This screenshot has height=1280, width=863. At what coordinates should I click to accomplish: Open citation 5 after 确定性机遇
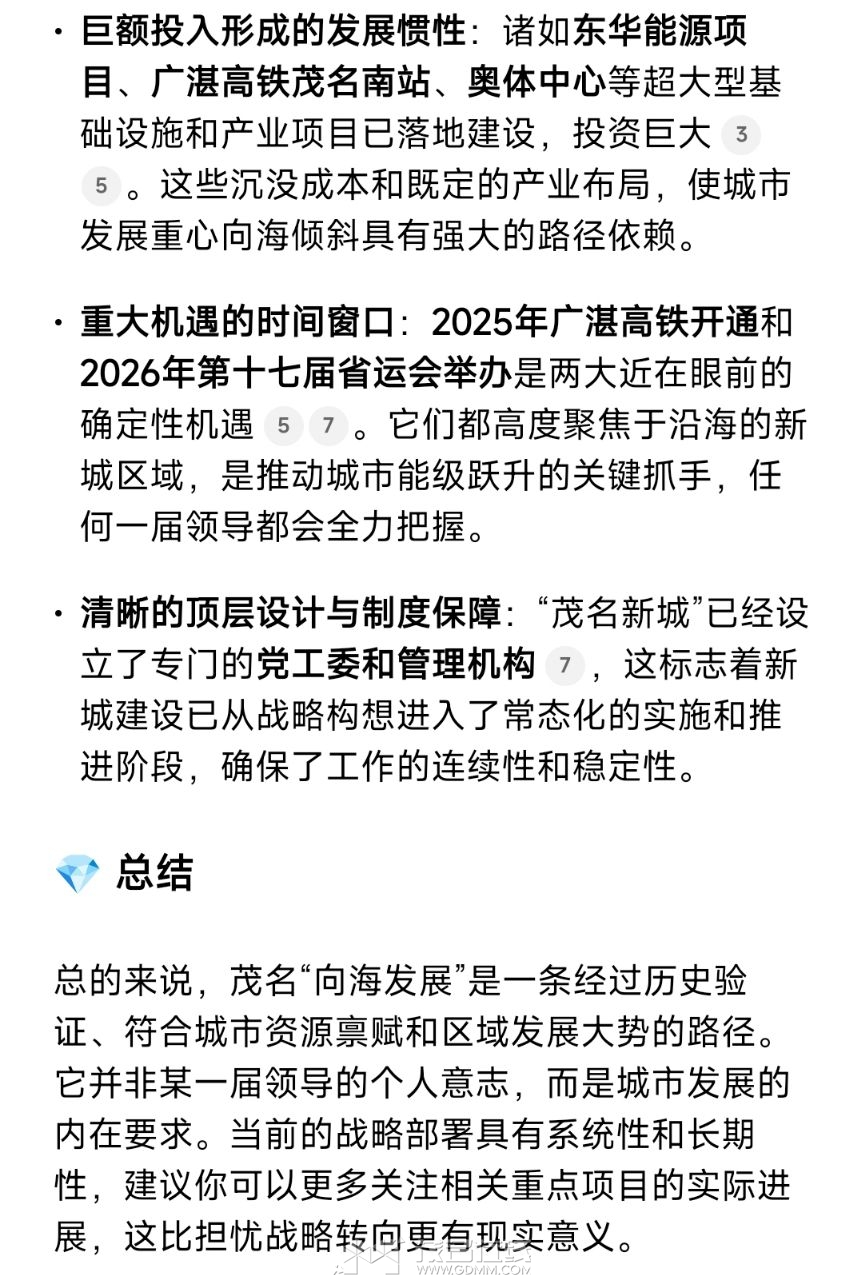283,427
